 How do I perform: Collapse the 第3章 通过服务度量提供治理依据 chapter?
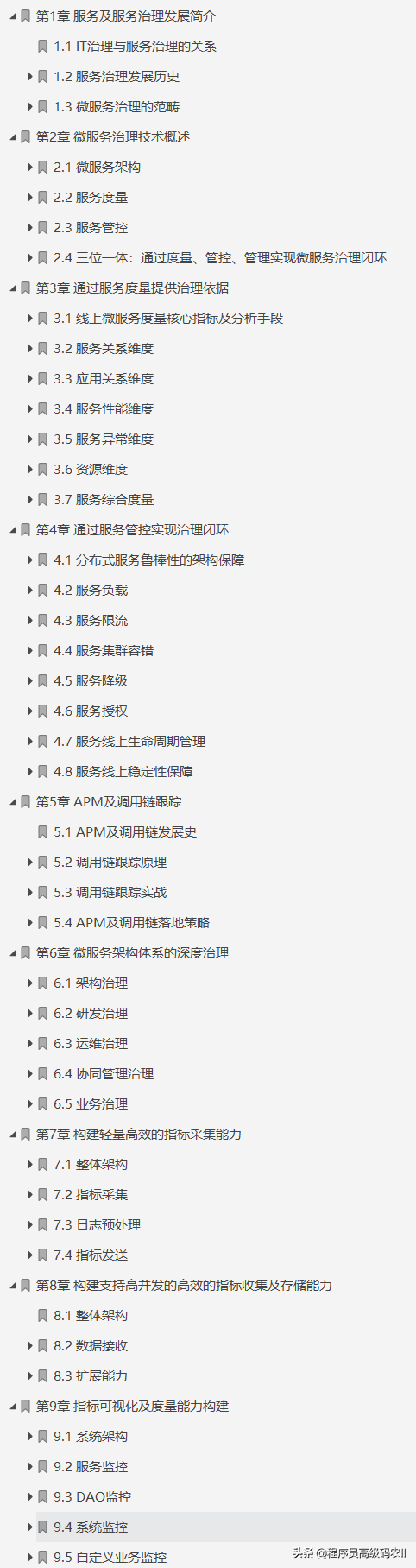pyautogui.click(x=13, y=288)
